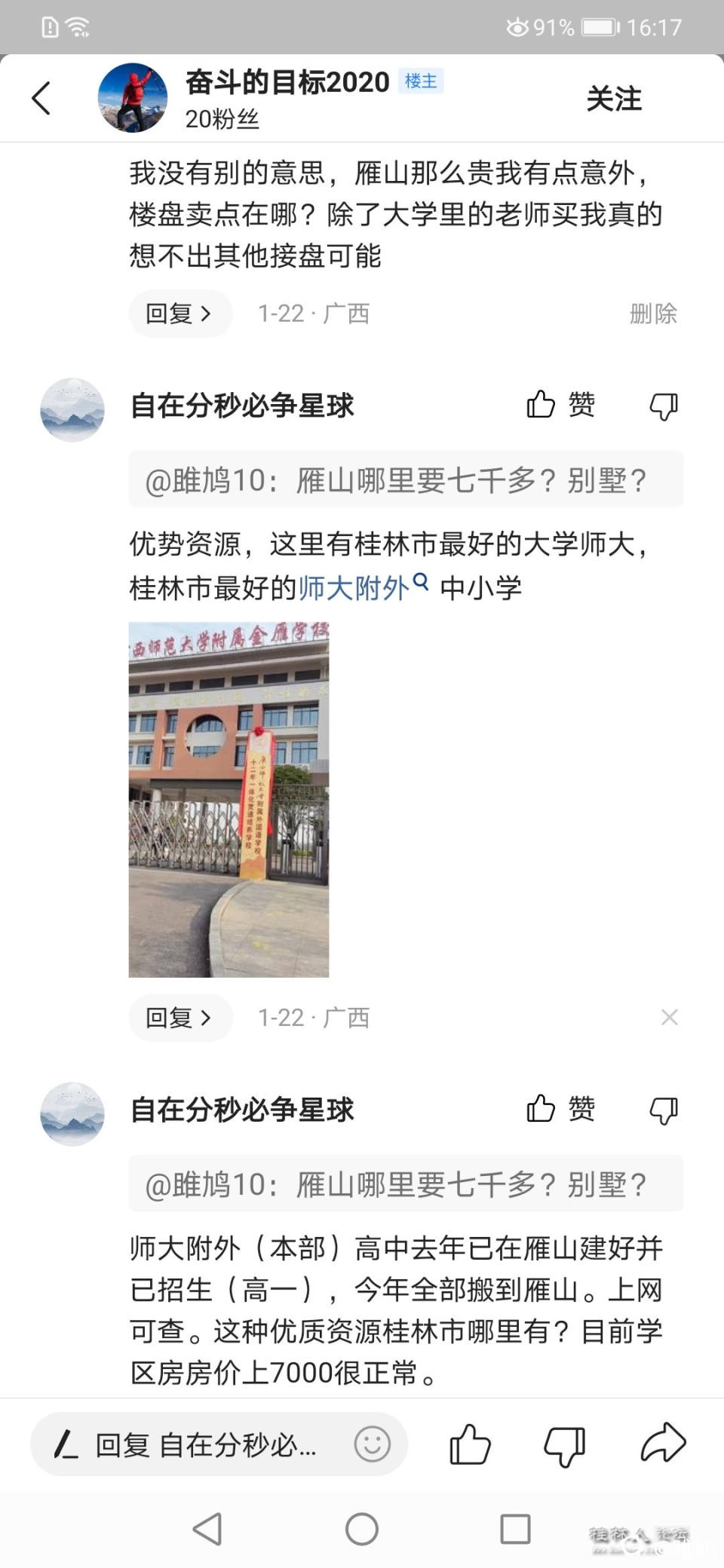The width and height of the screenshot is (724, 1568).
Task: Expand replies under the school photo comment
Action: (179, 1018)
